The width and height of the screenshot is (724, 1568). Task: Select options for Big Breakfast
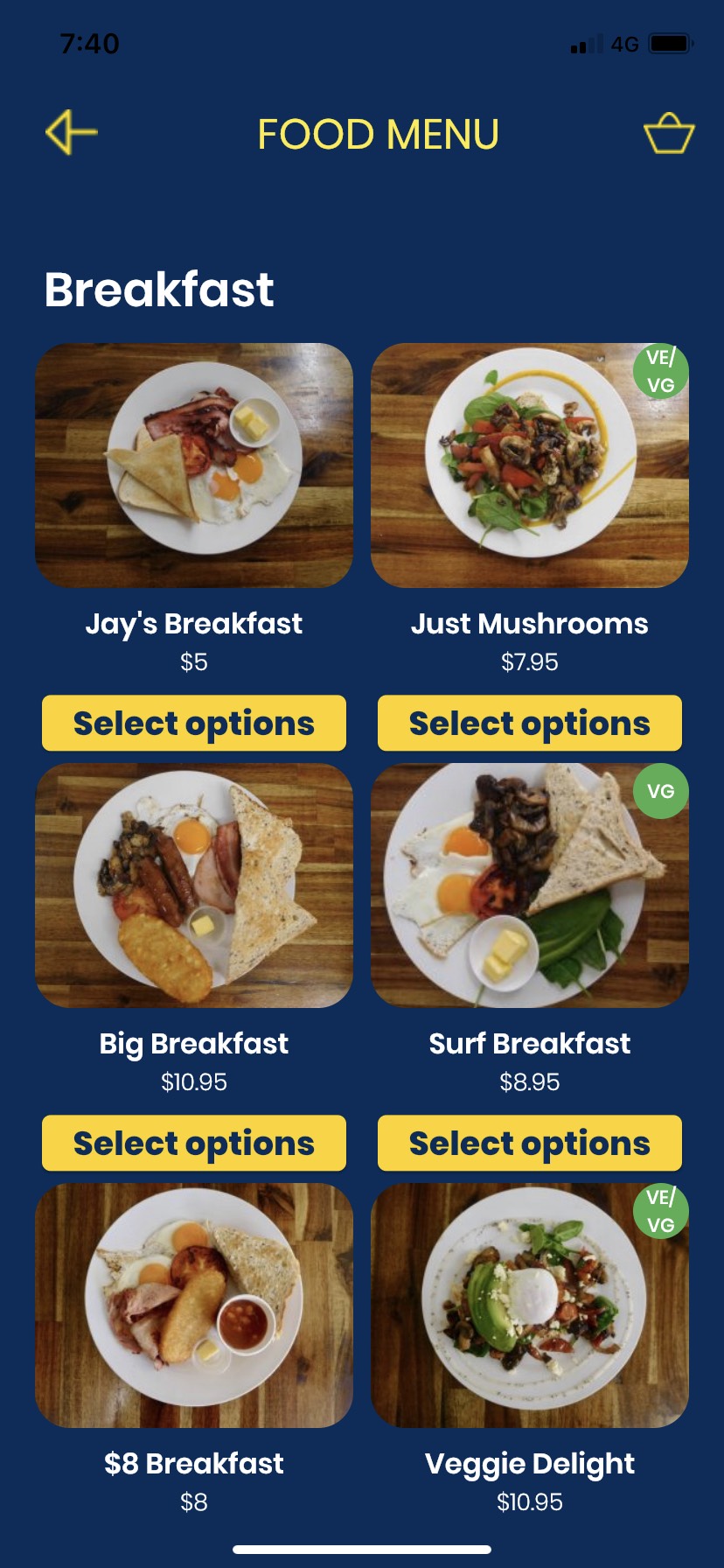[193, 1143]
